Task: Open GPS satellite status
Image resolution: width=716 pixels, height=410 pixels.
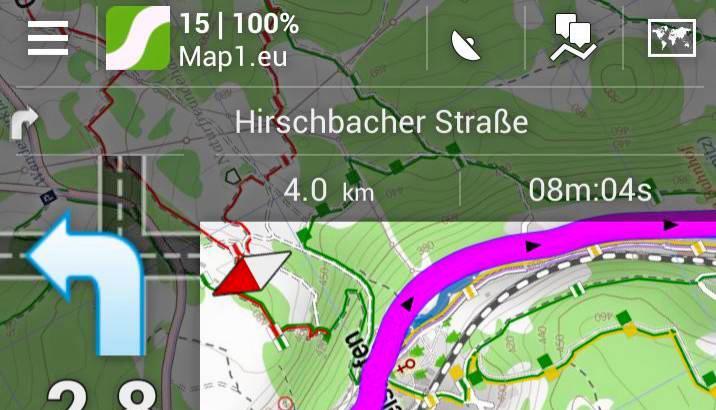Action: point(465,42)
